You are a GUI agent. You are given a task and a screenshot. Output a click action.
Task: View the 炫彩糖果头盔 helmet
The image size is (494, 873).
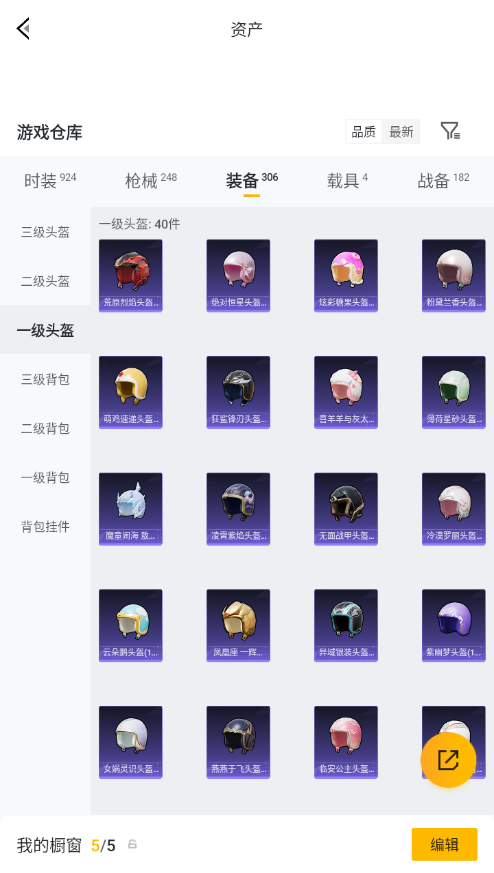pyautogui.click(x=346, y=276)
